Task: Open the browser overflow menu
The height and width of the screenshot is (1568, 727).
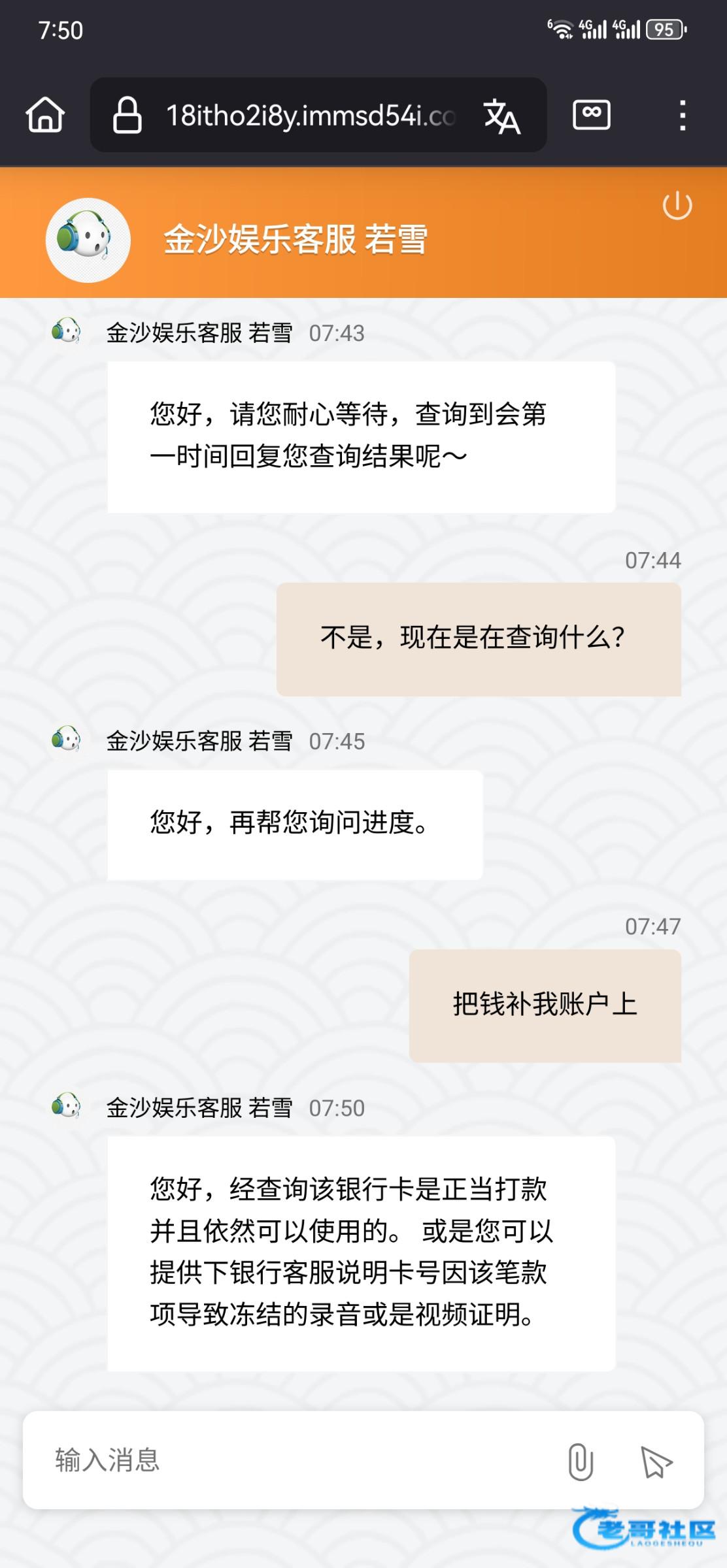Action: (x=683, y=116)
